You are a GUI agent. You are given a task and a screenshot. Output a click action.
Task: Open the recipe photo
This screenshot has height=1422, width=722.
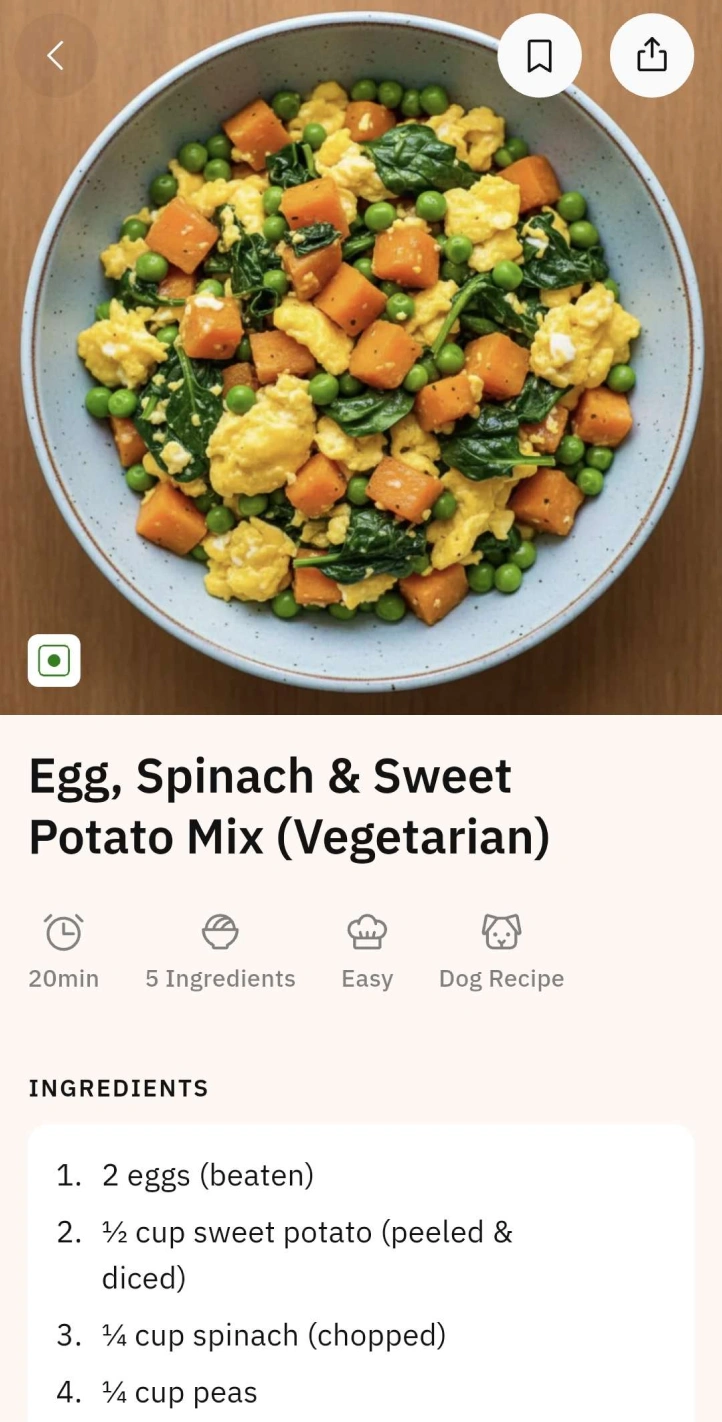(x=361, y=355)
